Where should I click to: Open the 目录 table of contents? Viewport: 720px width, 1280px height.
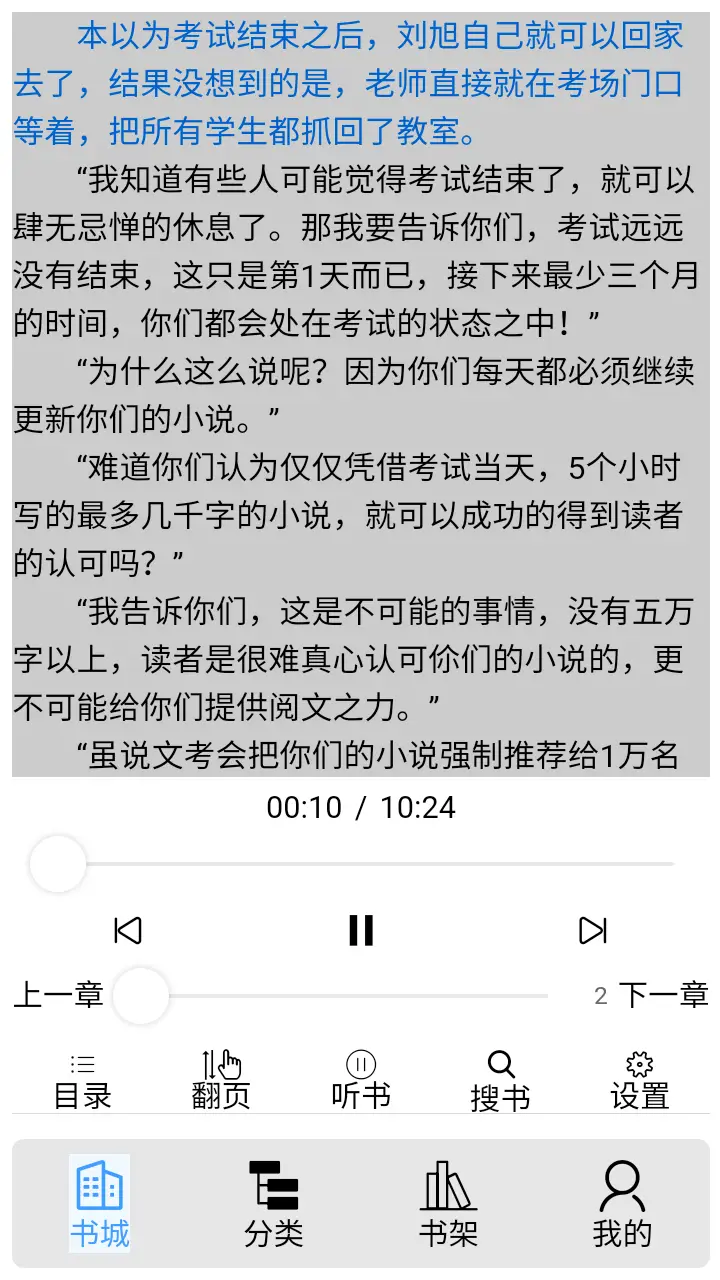[x=82, y=1081]
